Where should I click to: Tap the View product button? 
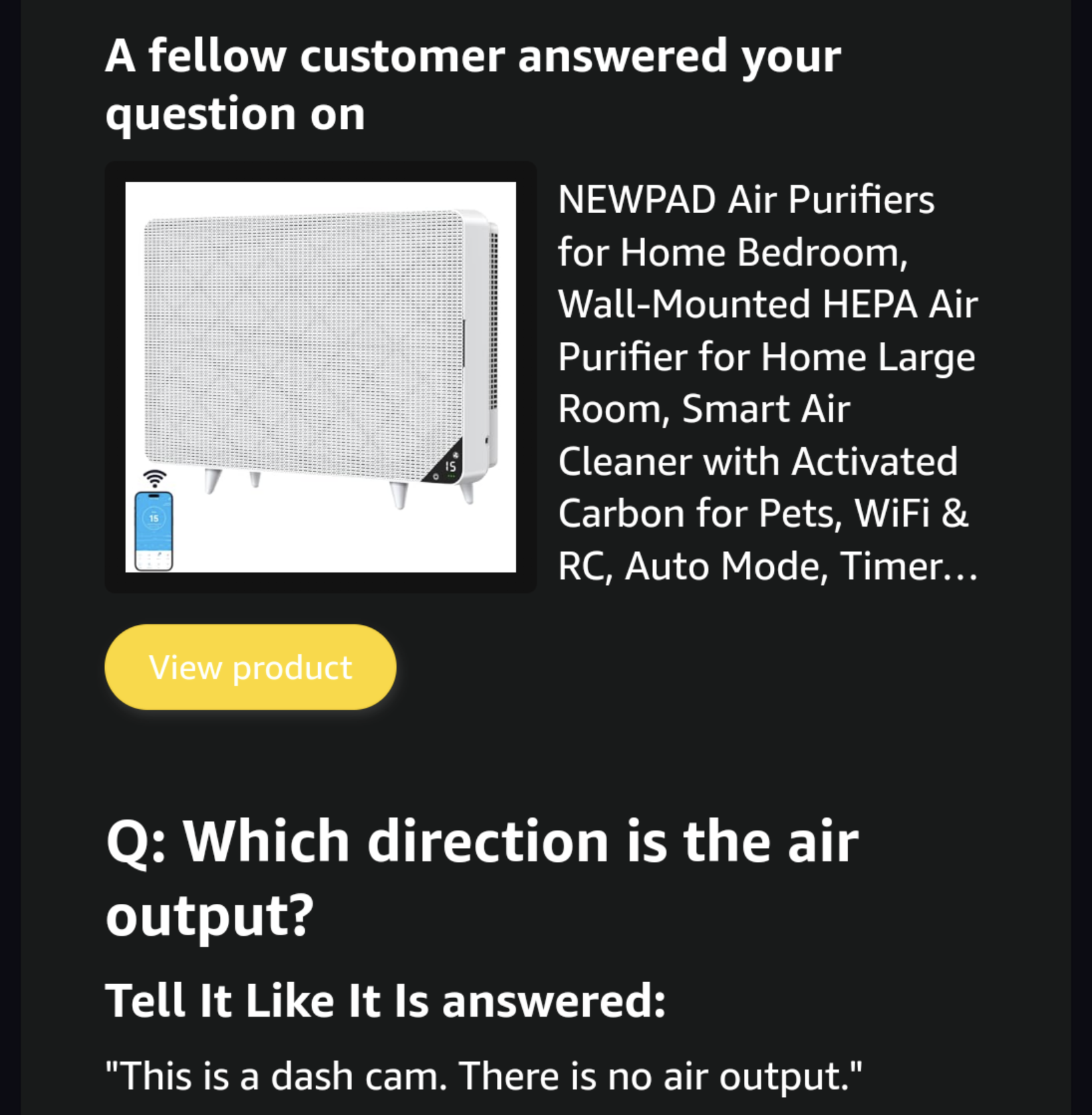tap(250, 667)
